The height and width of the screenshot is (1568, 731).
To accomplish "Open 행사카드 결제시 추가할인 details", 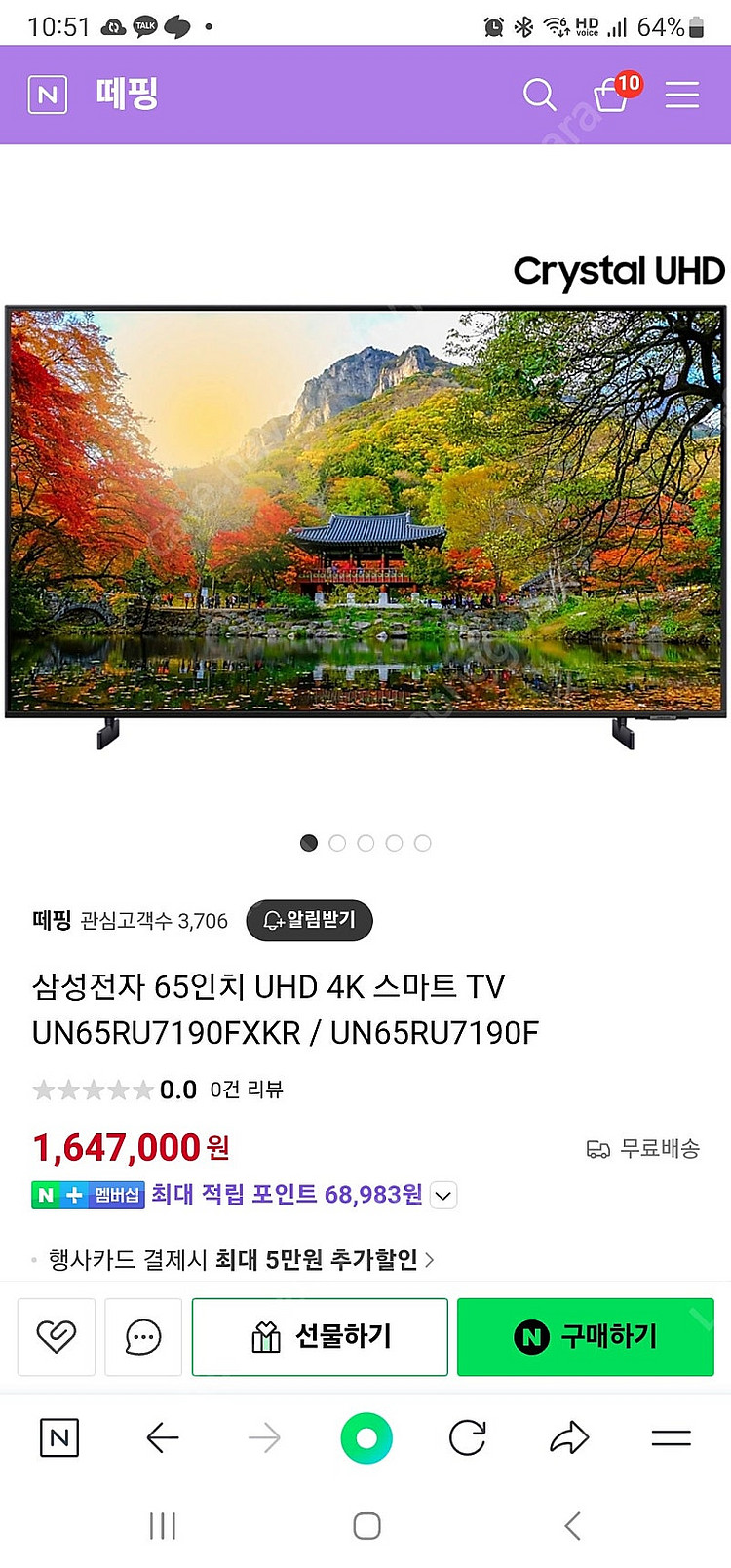I will [x=241, y=1259].
